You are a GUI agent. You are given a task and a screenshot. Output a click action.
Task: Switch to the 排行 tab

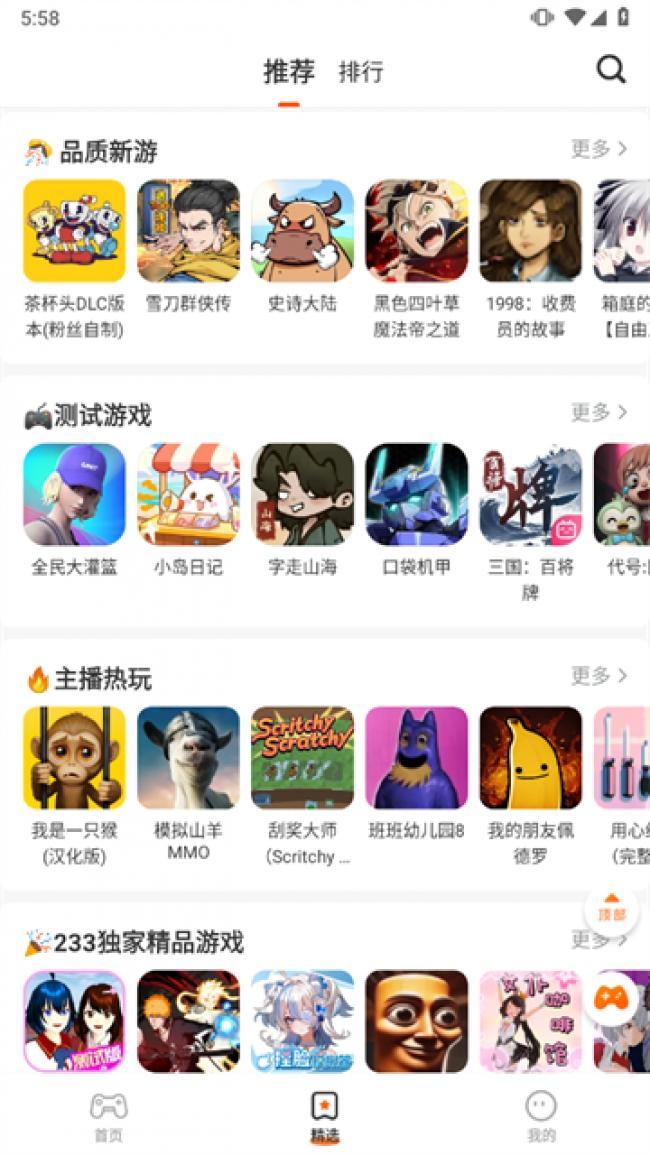(361, 72)
